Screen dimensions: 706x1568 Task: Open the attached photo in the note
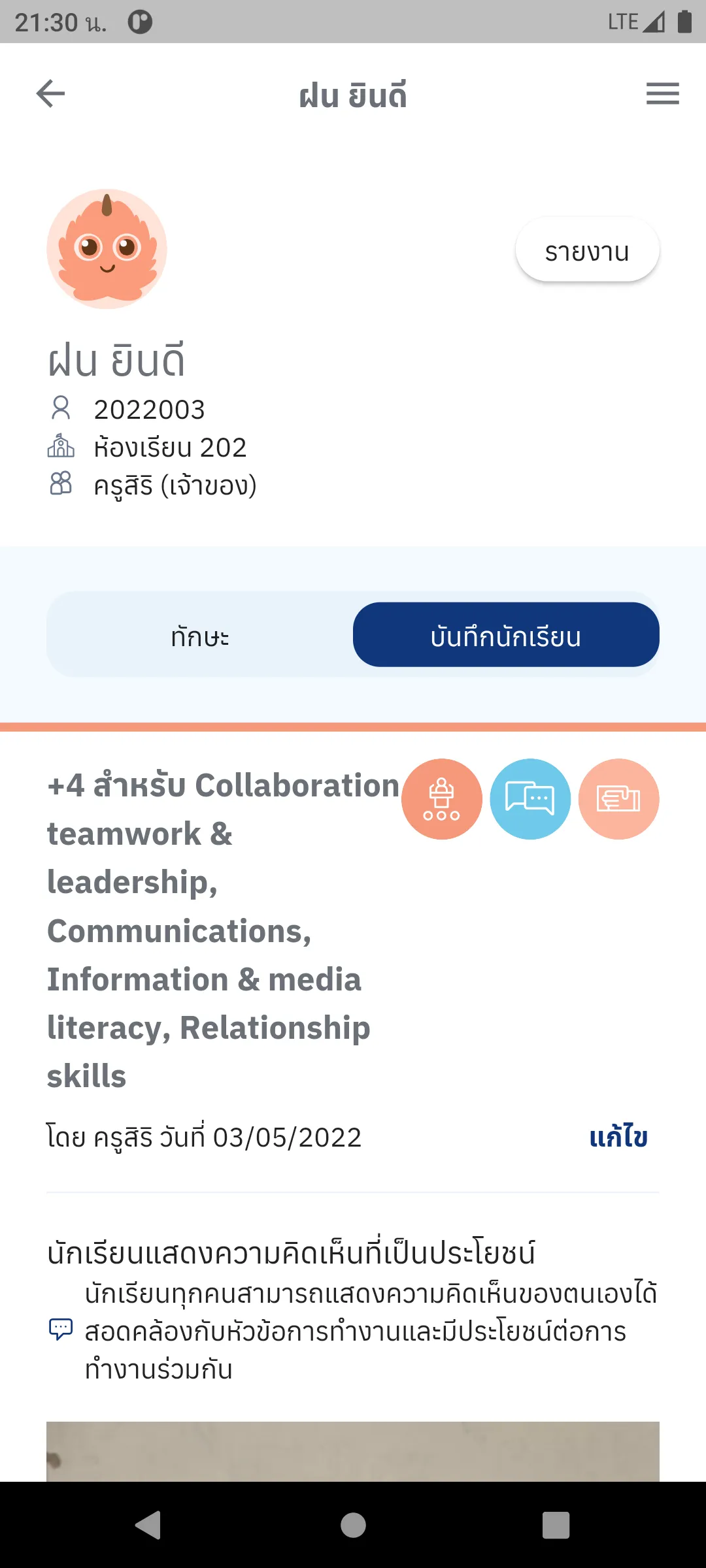coord(353,1451)
